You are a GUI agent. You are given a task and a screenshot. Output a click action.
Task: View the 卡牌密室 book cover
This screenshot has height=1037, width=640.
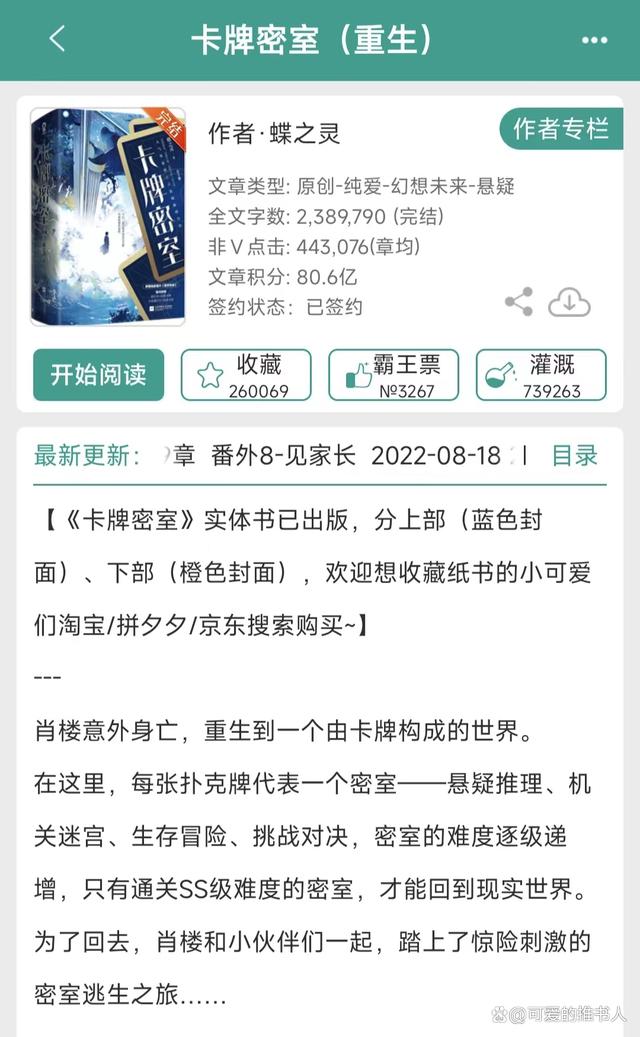coord(107,217)
